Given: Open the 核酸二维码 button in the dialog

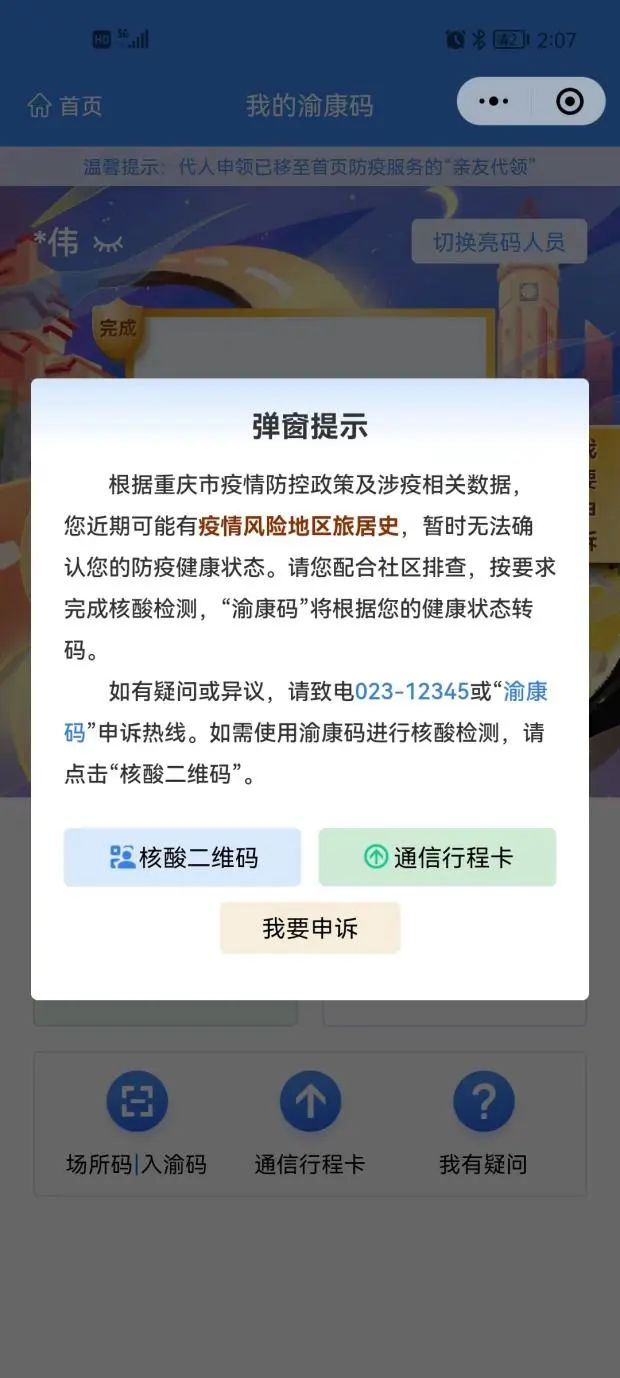Looking at the screenshot, I should point(182,857).
